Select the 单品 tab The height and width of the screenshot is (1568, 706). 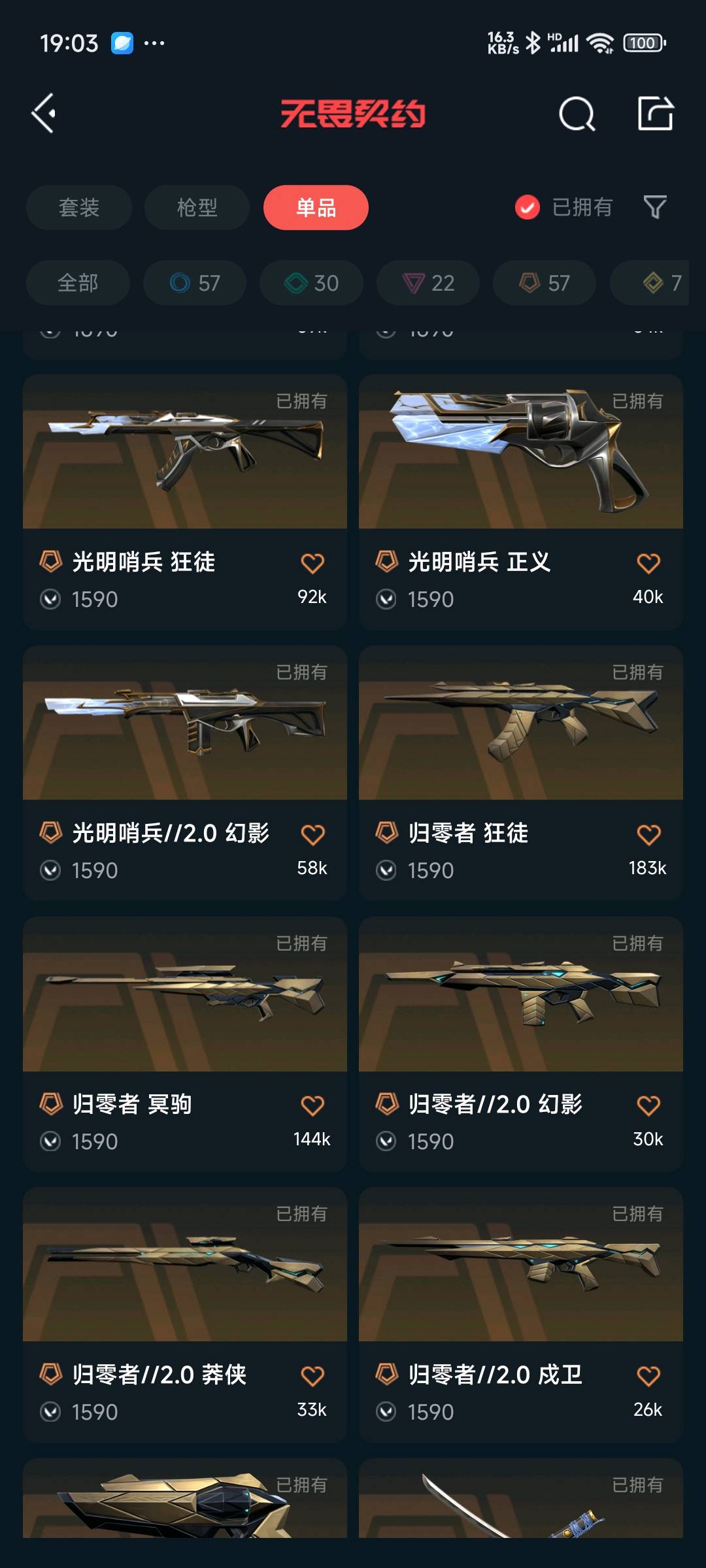coord(316,208)
